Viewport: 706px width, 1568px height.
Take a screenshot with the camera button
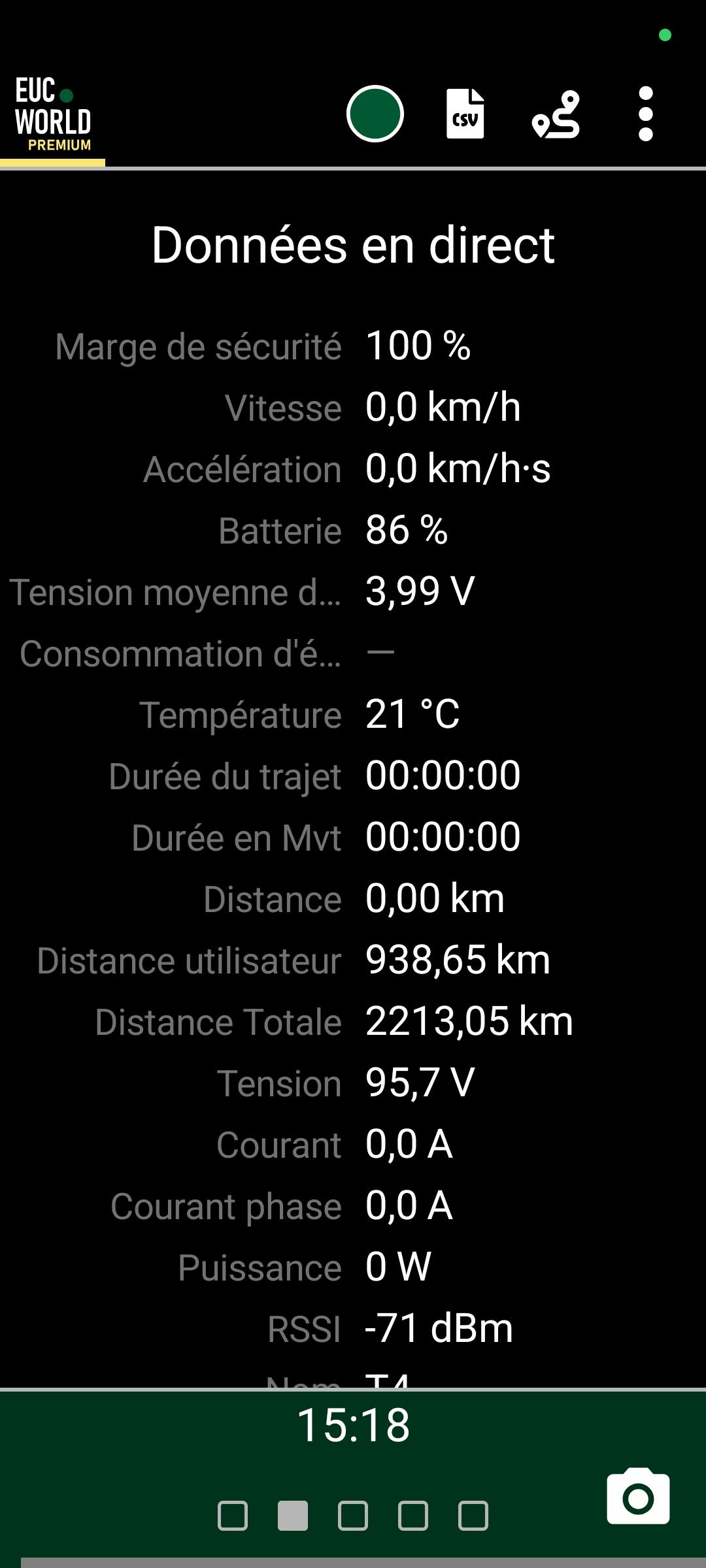638,1497
